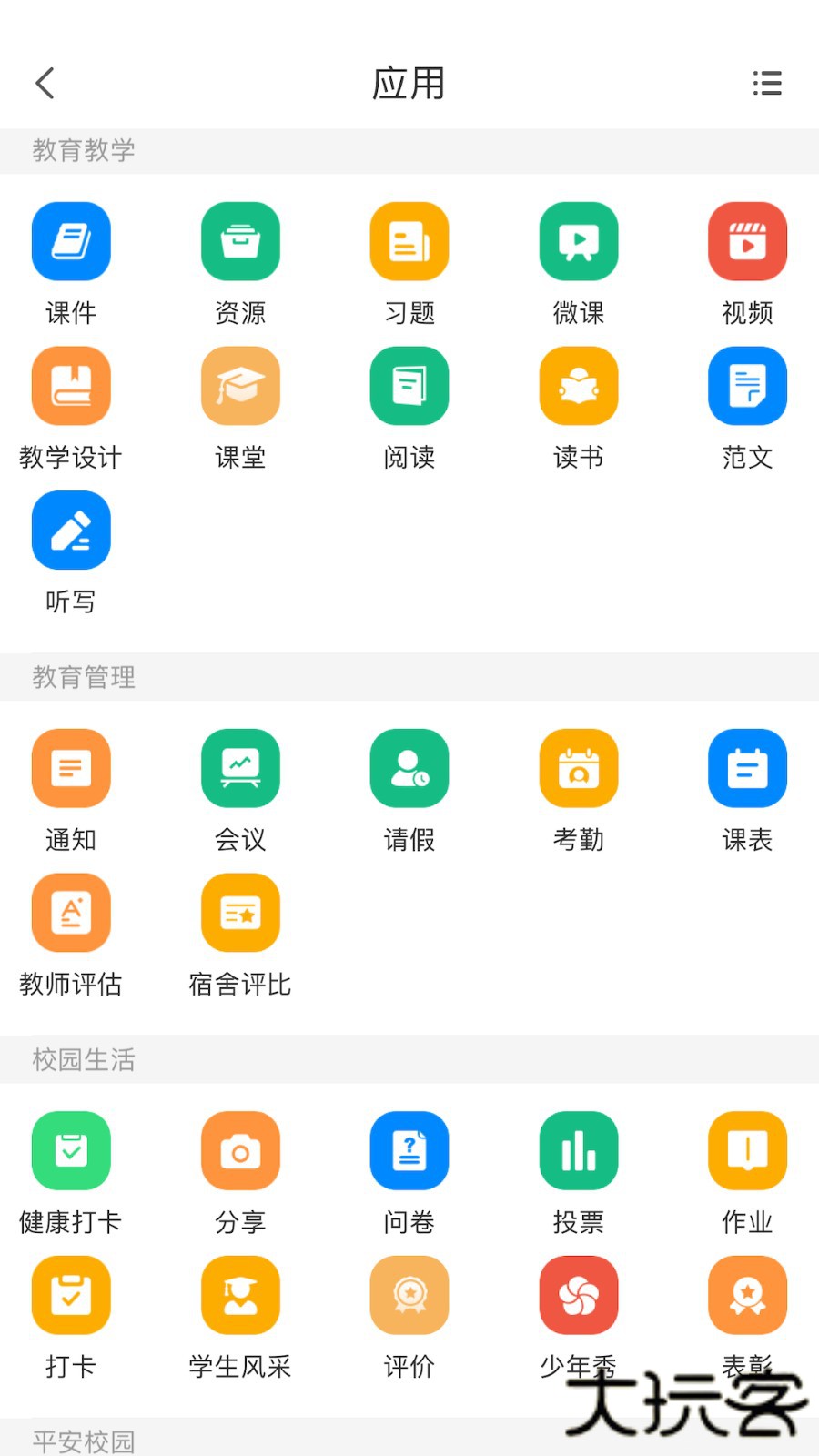Open the 健康打卡 health check-in app
Viewport: 819px width, 1456px height.
[71, 1150]
